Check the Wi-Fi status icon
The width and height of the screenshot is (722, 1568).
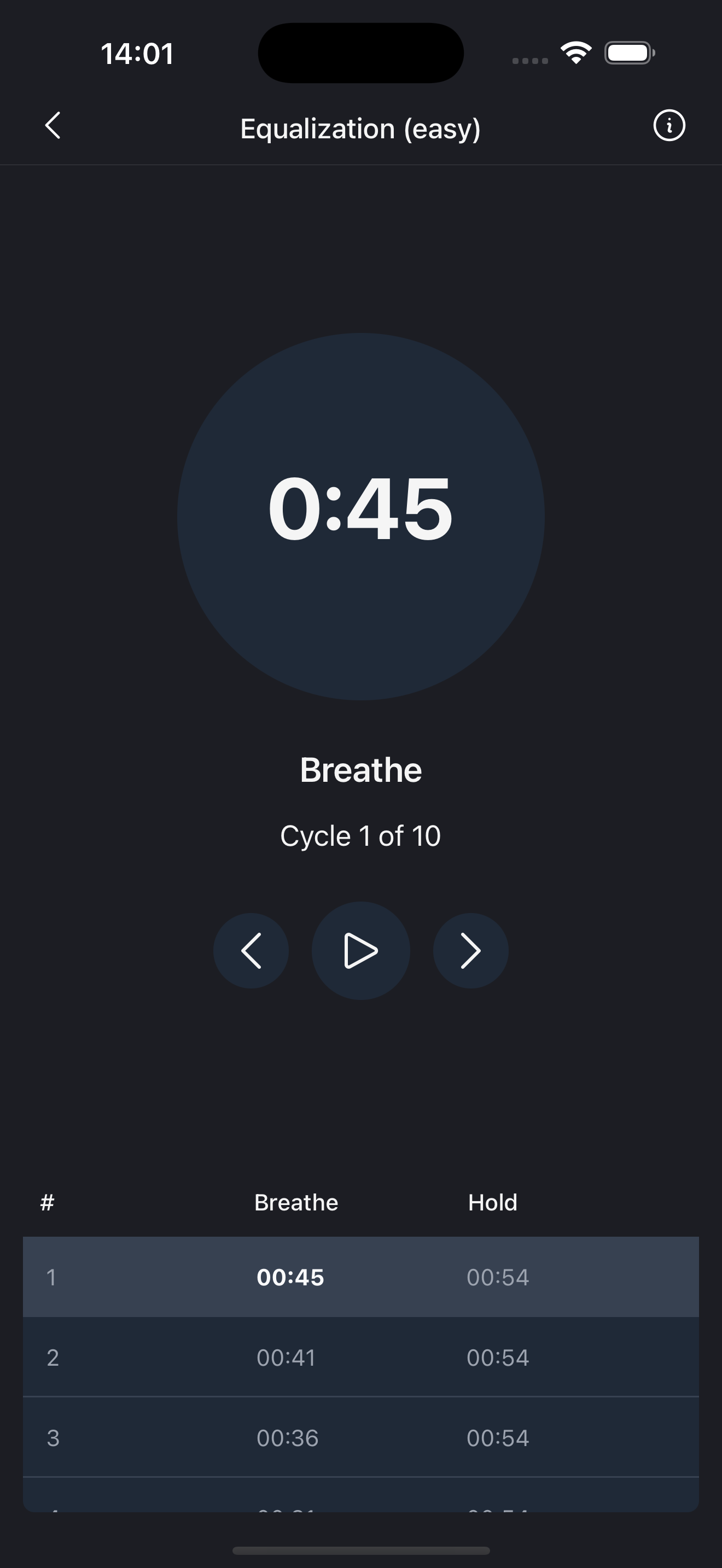pyautogui.click(x=575, y=52)
